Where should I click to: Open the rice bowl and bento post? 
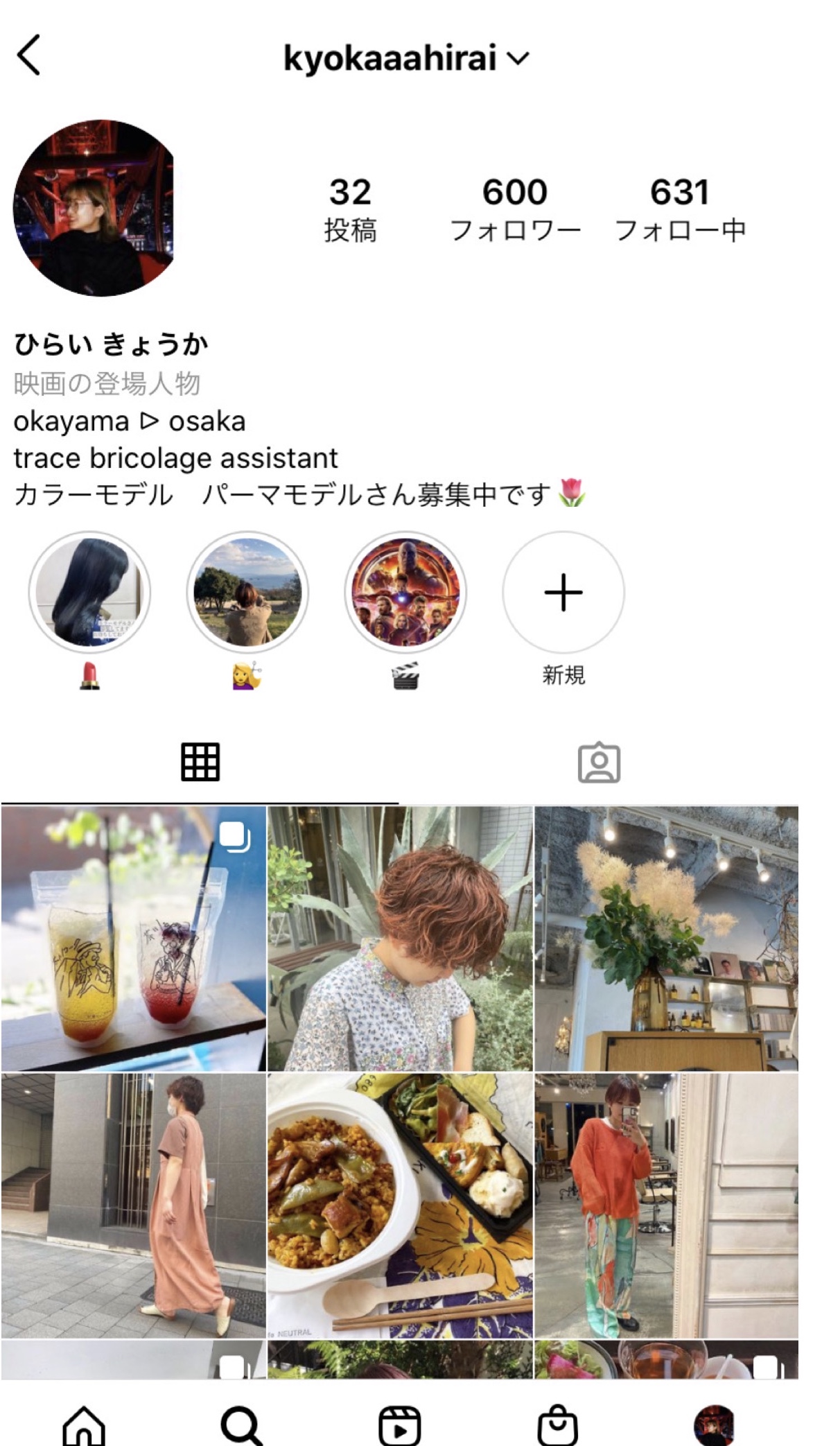click(401, 1205)
